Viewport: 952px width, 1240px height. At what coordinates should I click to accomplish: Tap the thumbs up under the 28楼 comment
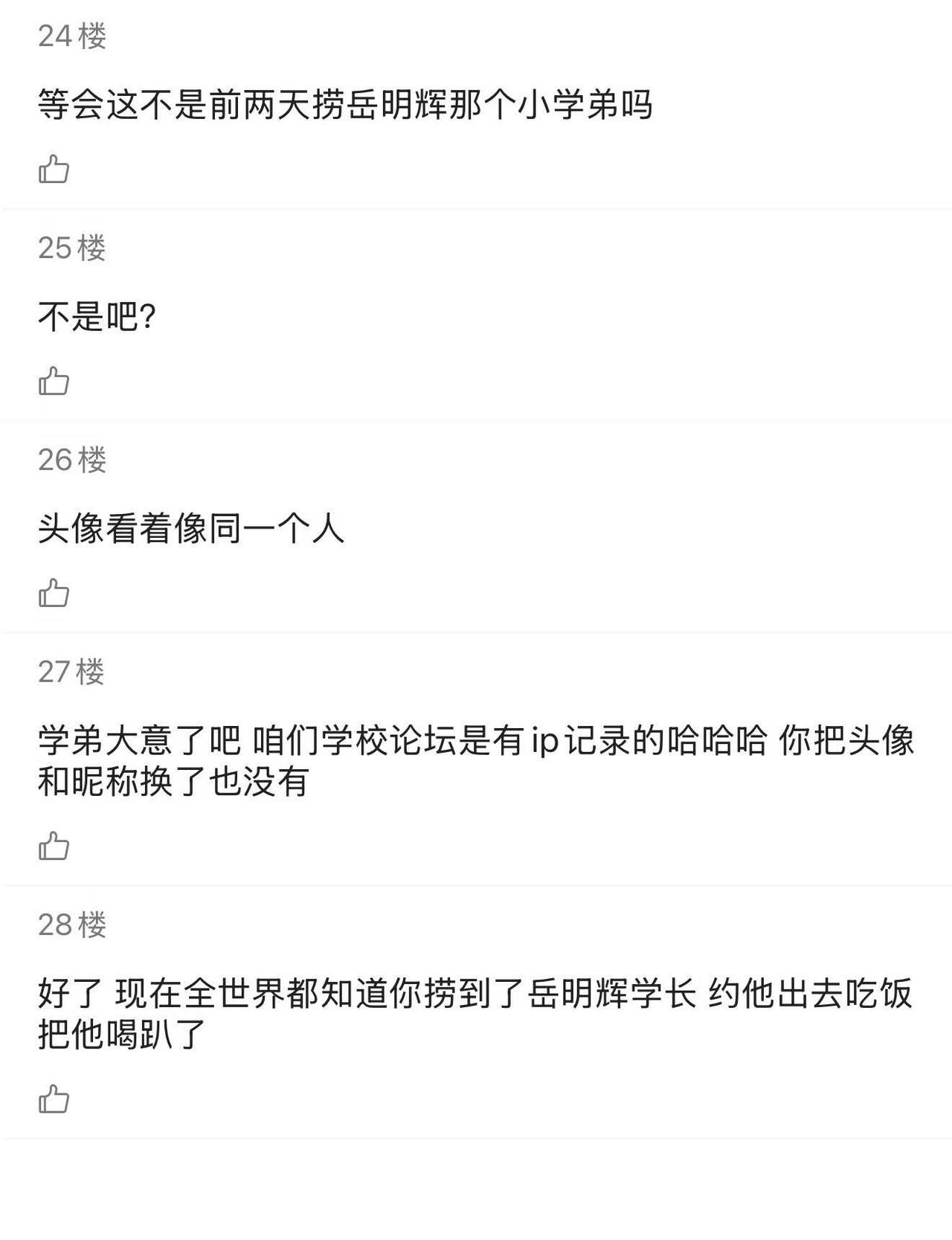tap(54, 1099)
